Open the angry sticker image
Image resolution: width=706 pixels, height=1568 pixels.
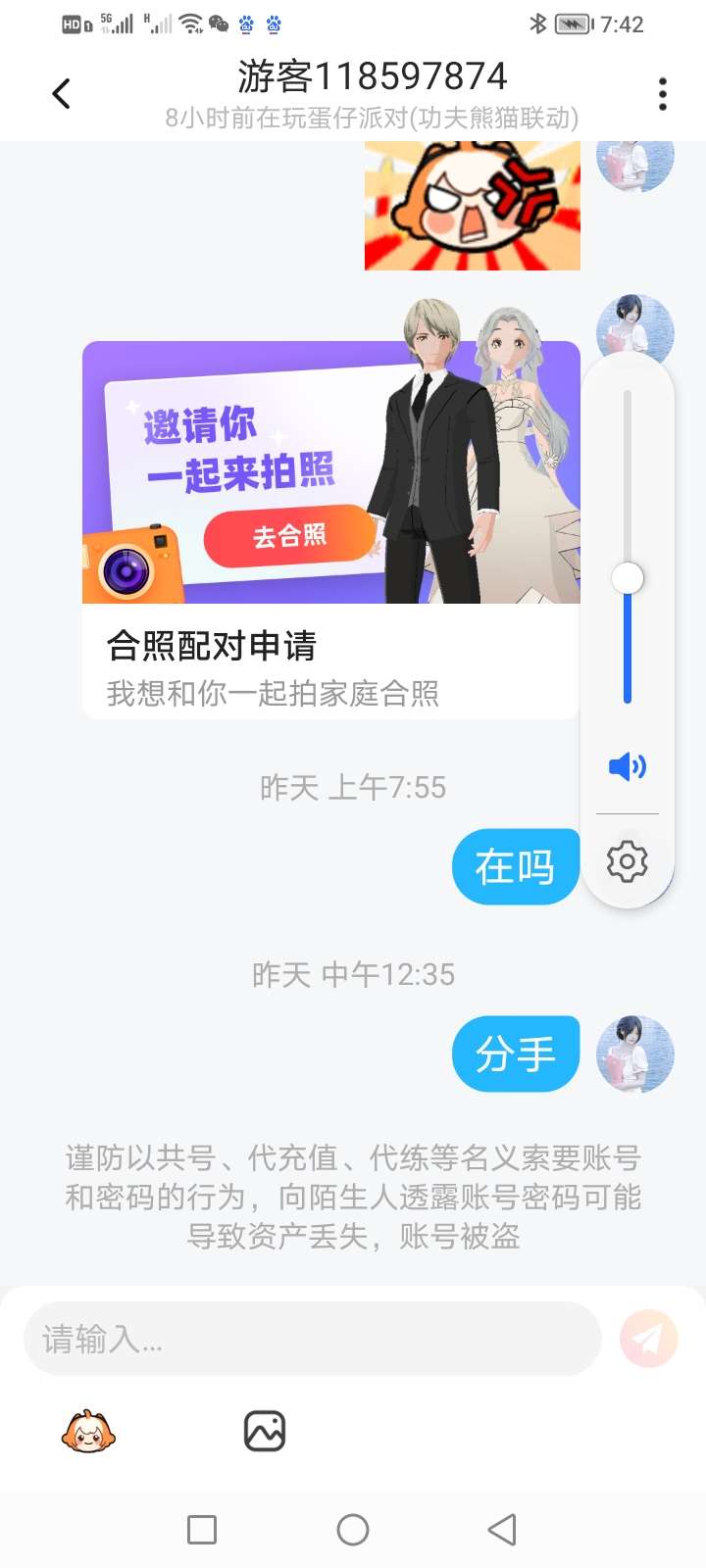[472, 206]
